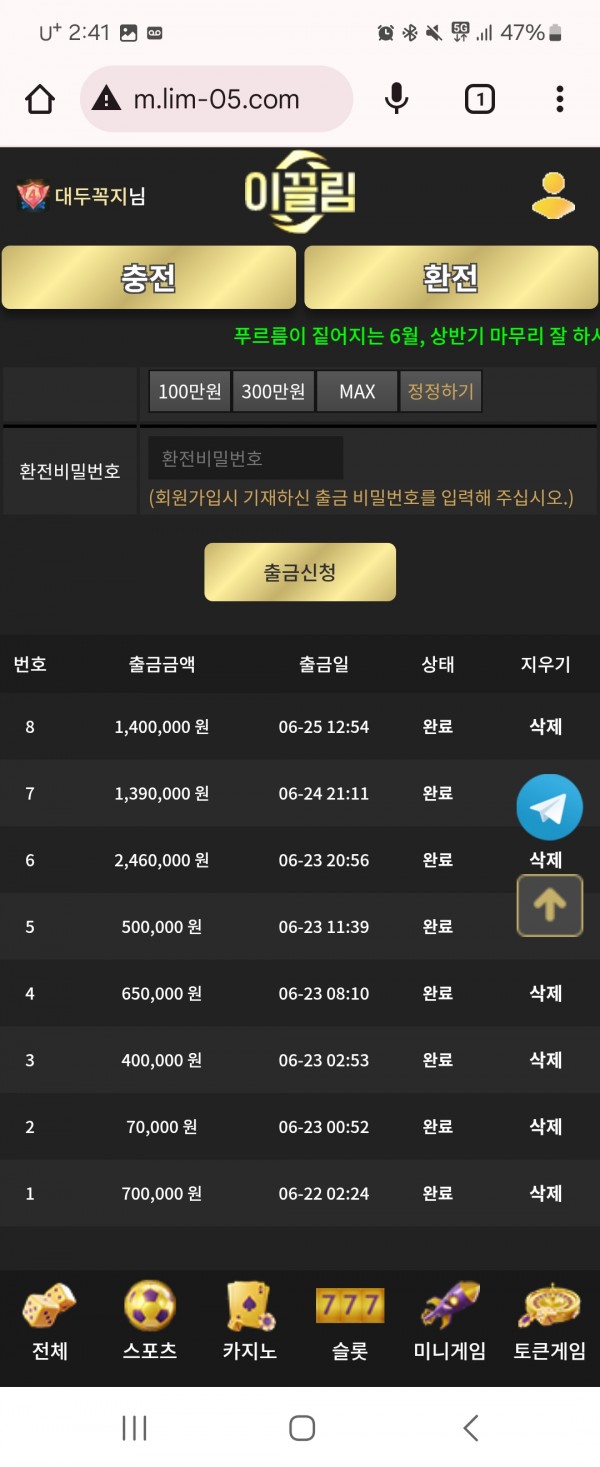Switch to the 스포츠 section
Screen dimensions: 600x1467
pyautogui.click(x=150, y=1321)
